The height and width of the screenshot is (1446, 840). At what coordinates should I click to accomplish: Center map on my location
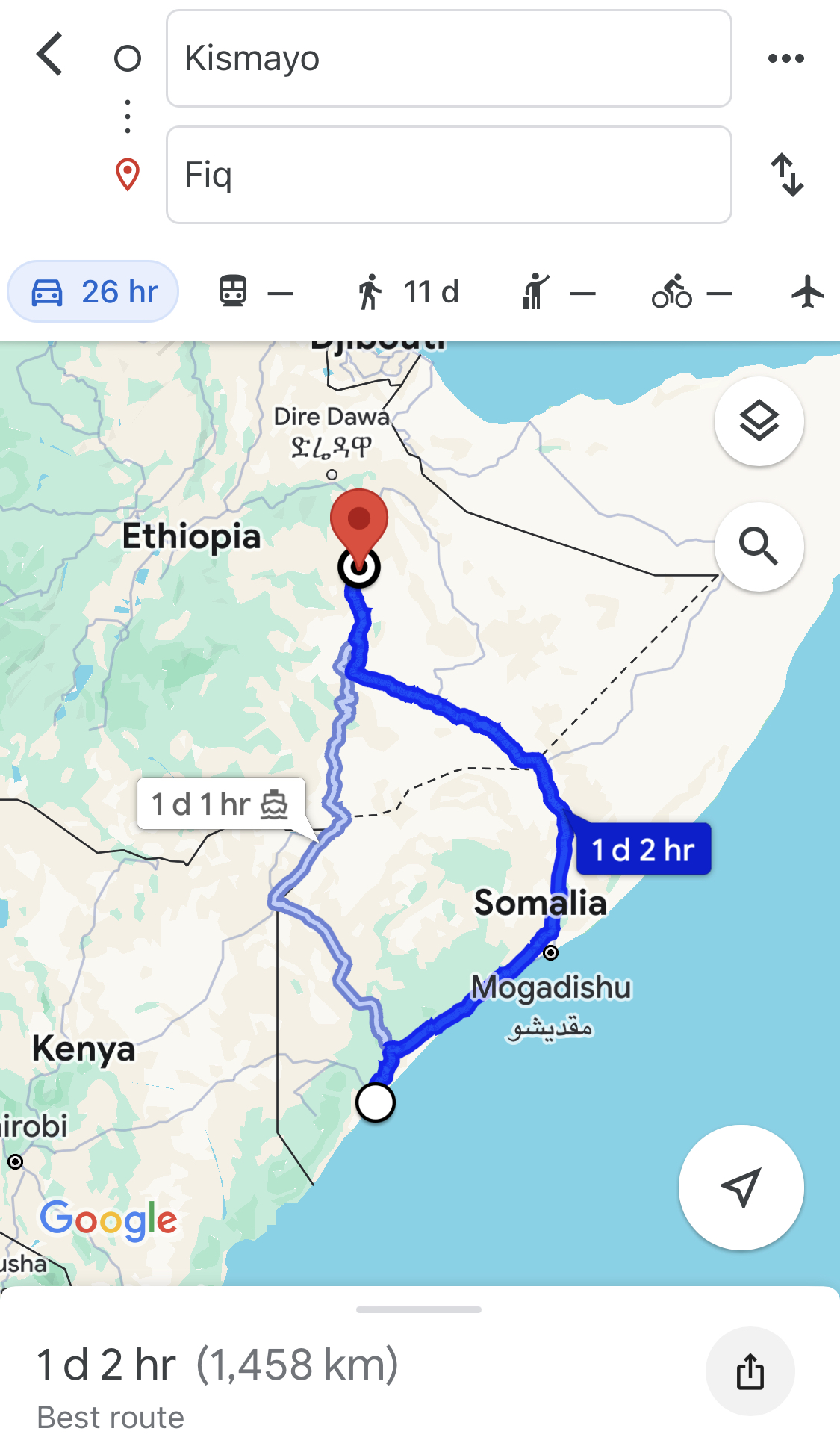coord(741,1187)
